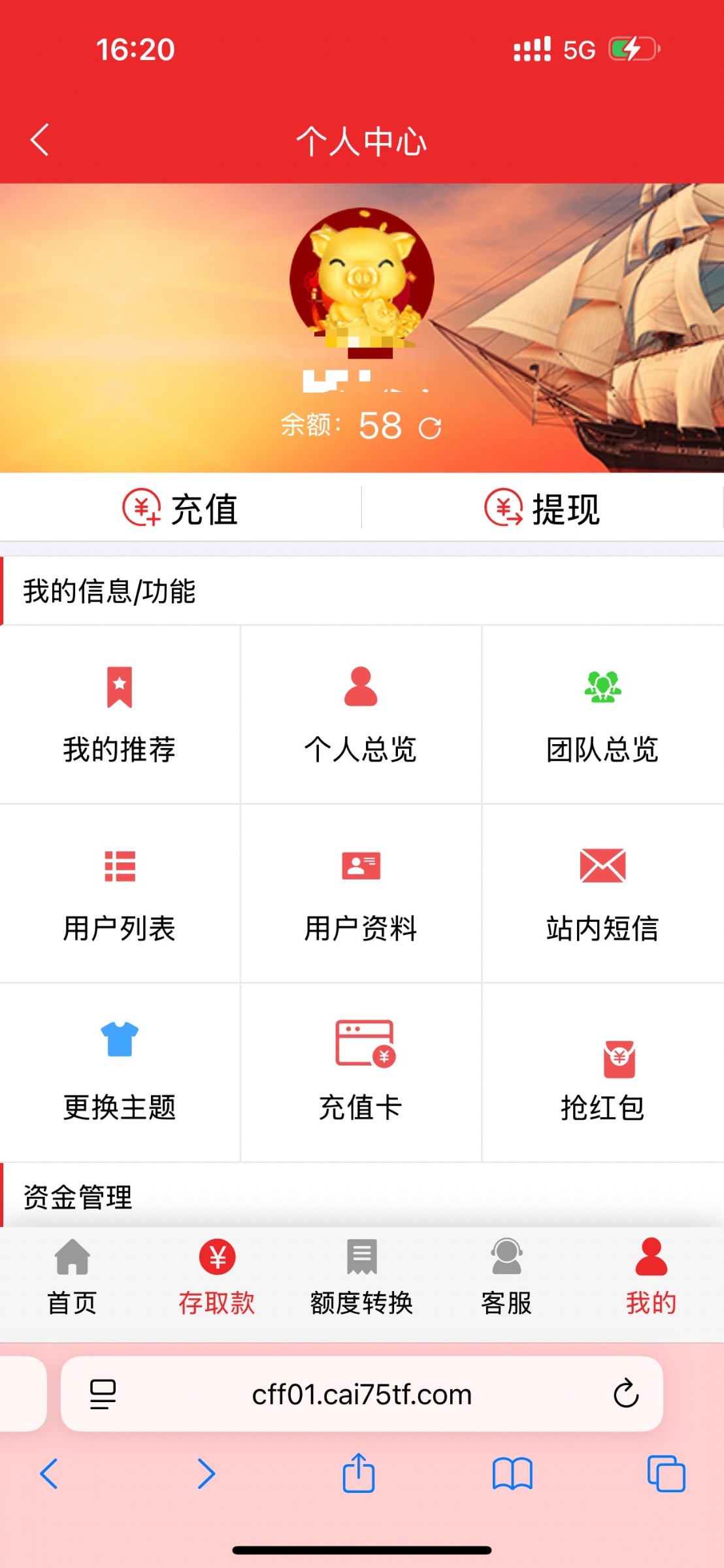
Task: Refresh the 余额 balance
Action: 430,428
